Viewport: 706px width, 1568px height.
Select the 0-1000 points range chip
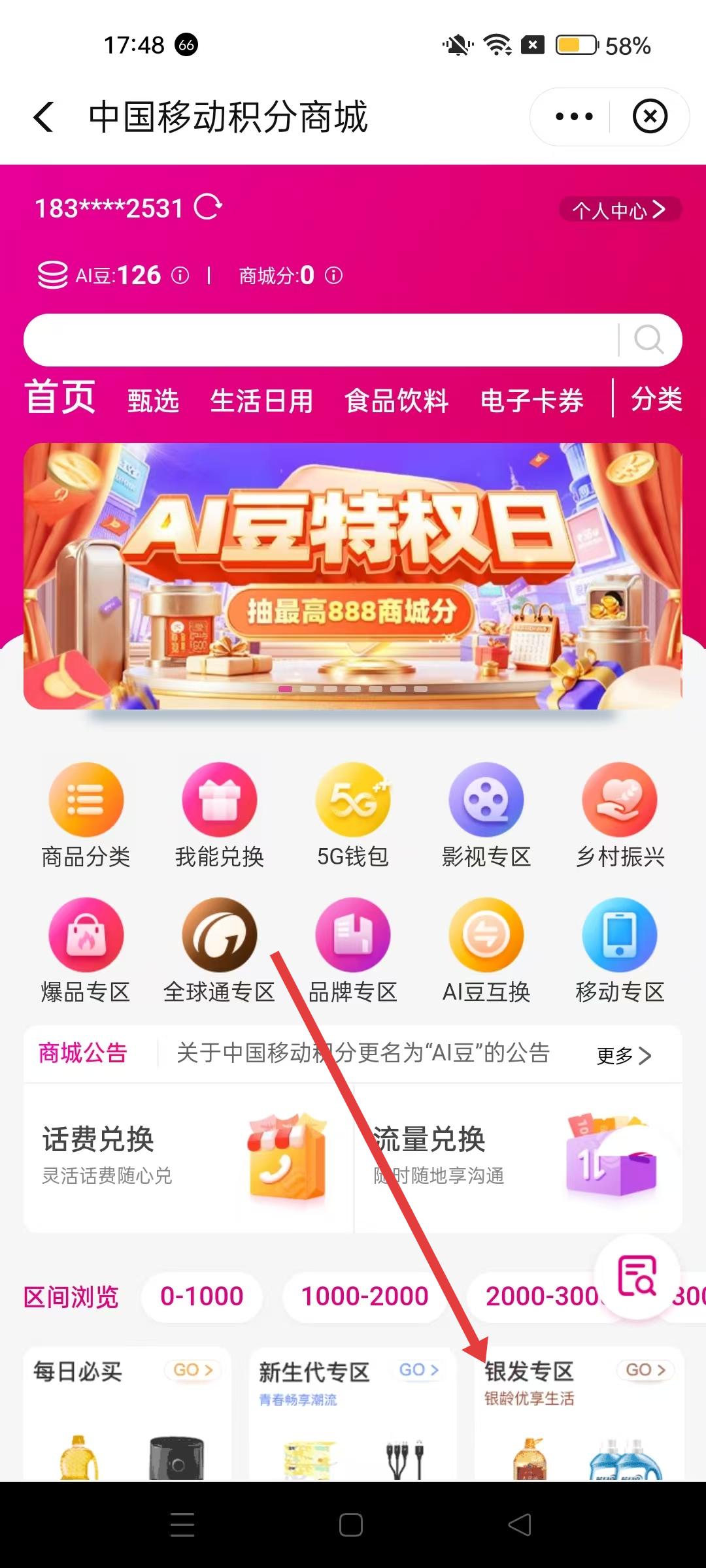point(202,1296)
